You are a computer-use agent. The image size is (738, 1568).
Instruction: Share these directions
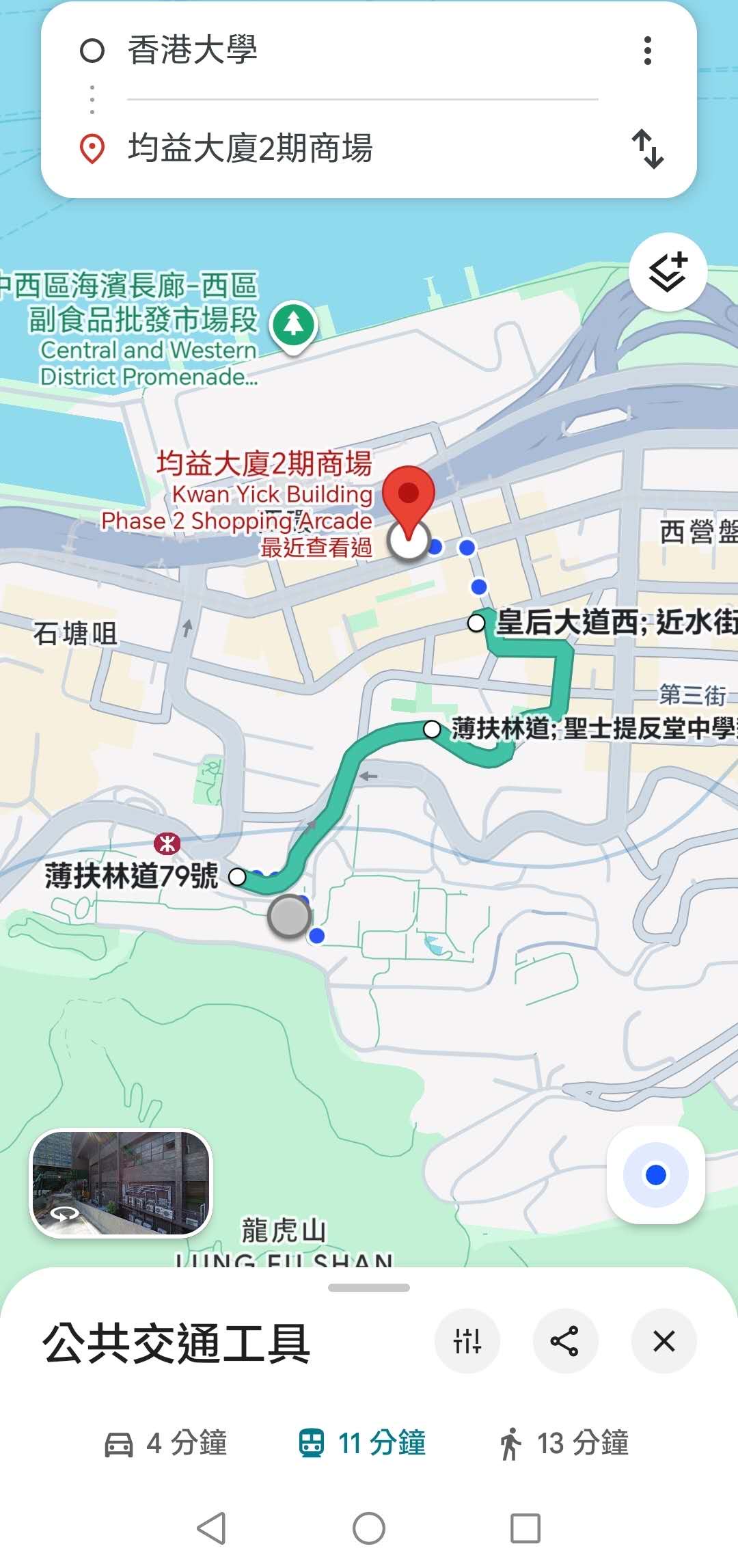click(565, 1341)
